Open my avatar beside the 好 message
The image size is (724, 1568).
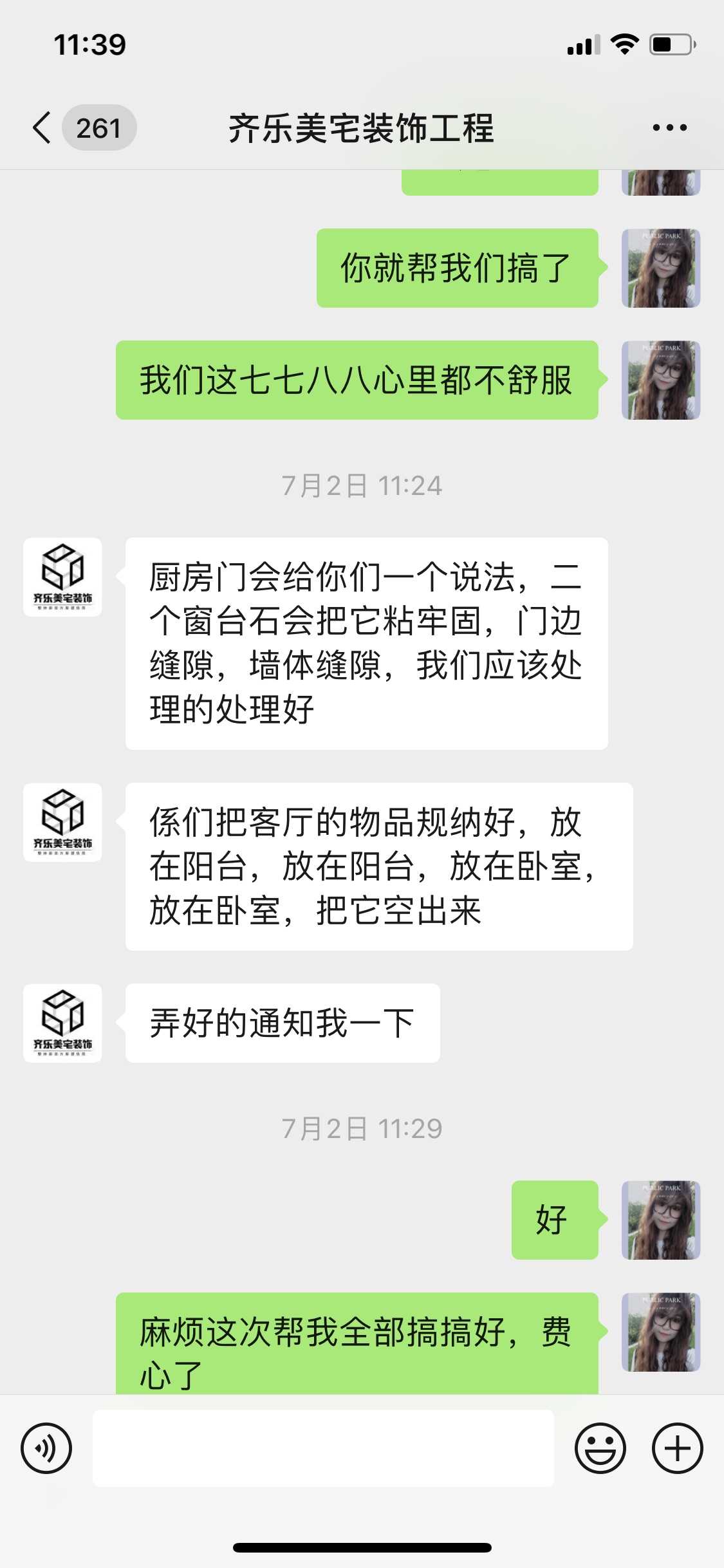pos(660,1220)
